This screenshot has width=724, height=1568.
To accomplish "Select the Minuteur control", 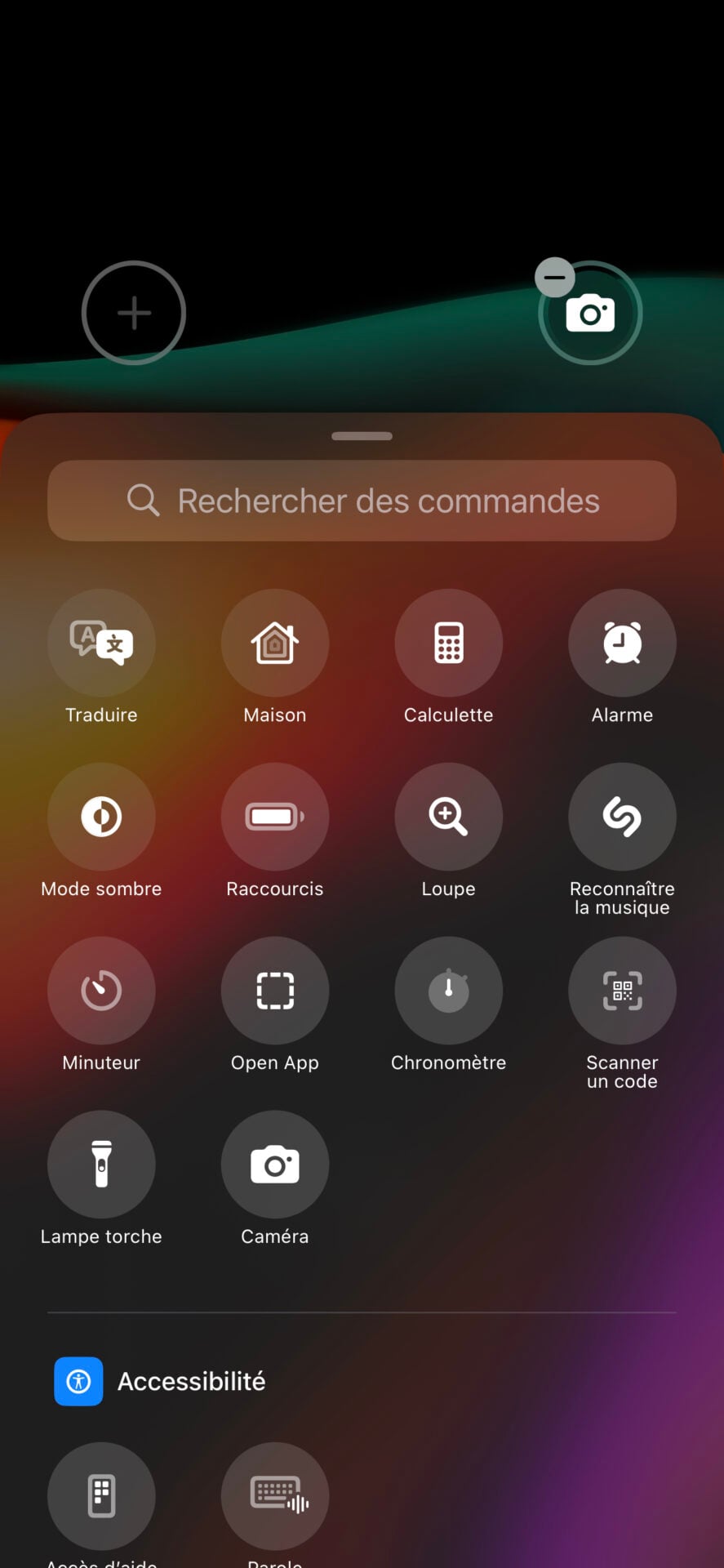I will tap(101, 991).
